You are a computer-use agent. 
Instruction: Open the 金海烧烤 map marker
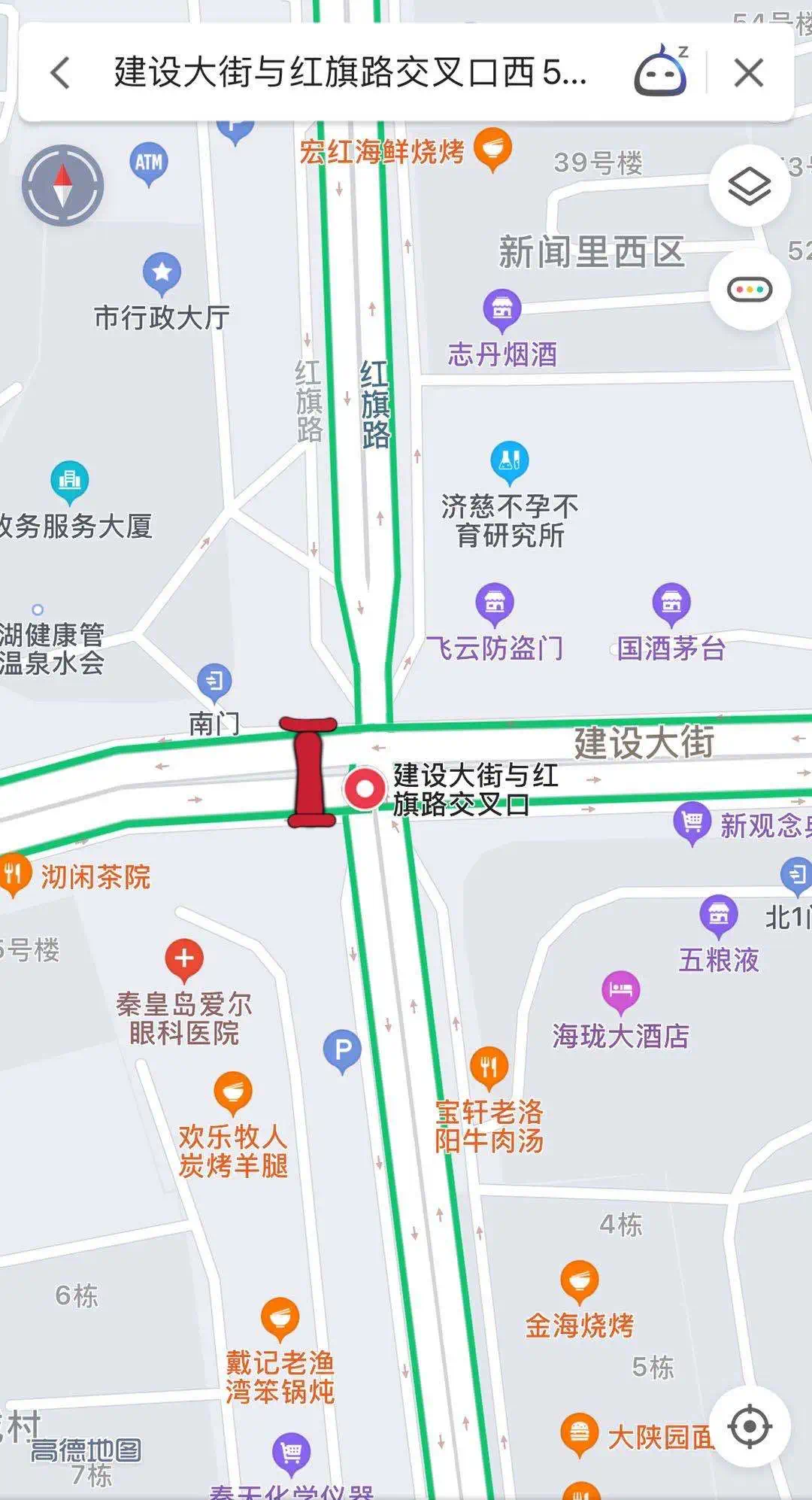579,1281
